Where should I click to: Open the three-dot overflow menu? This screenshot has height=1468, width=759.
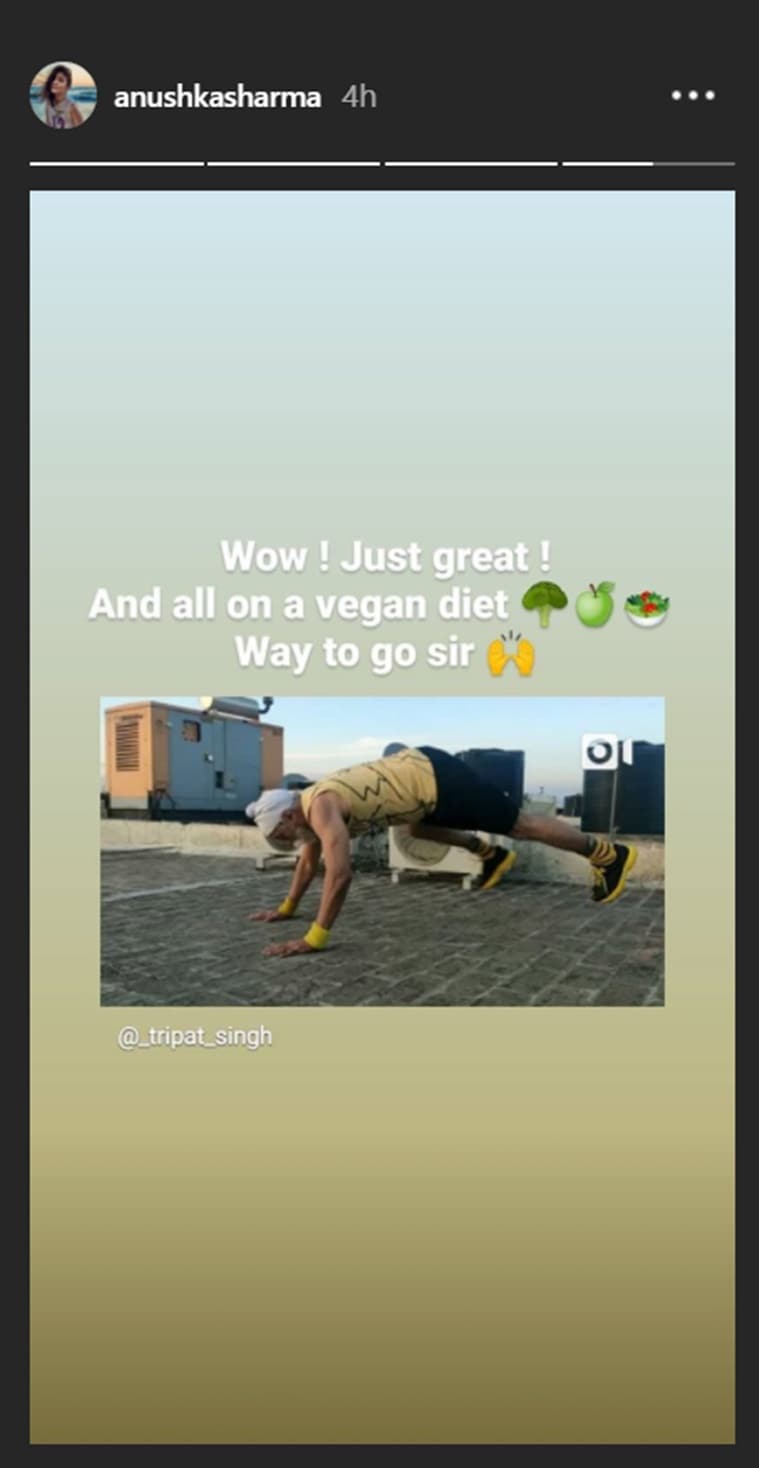(x=693, y=96)
